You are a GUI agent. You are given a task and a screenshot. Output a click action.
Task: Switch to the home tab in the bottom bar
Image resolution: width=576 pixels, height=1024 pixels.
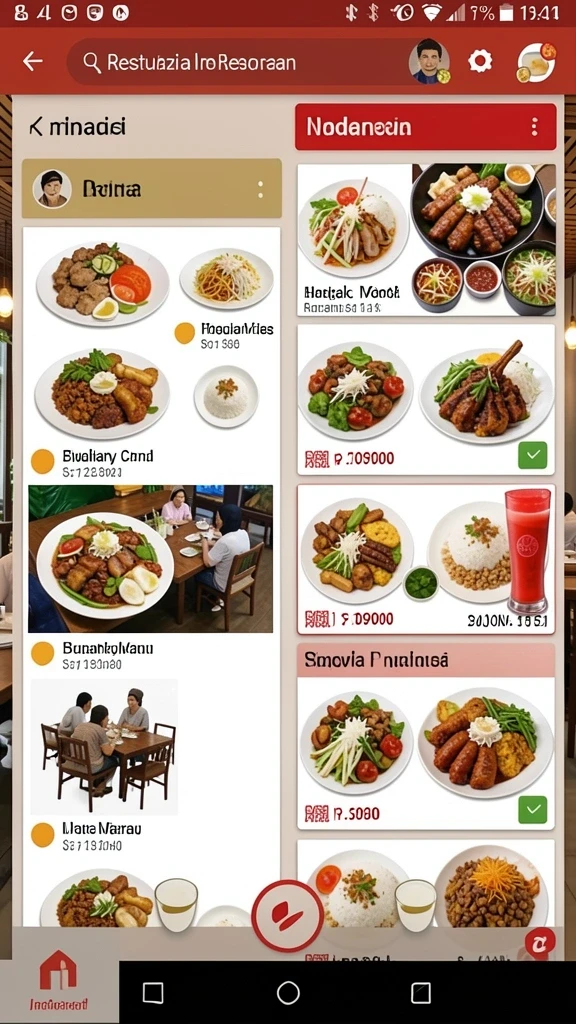[59, 980]
